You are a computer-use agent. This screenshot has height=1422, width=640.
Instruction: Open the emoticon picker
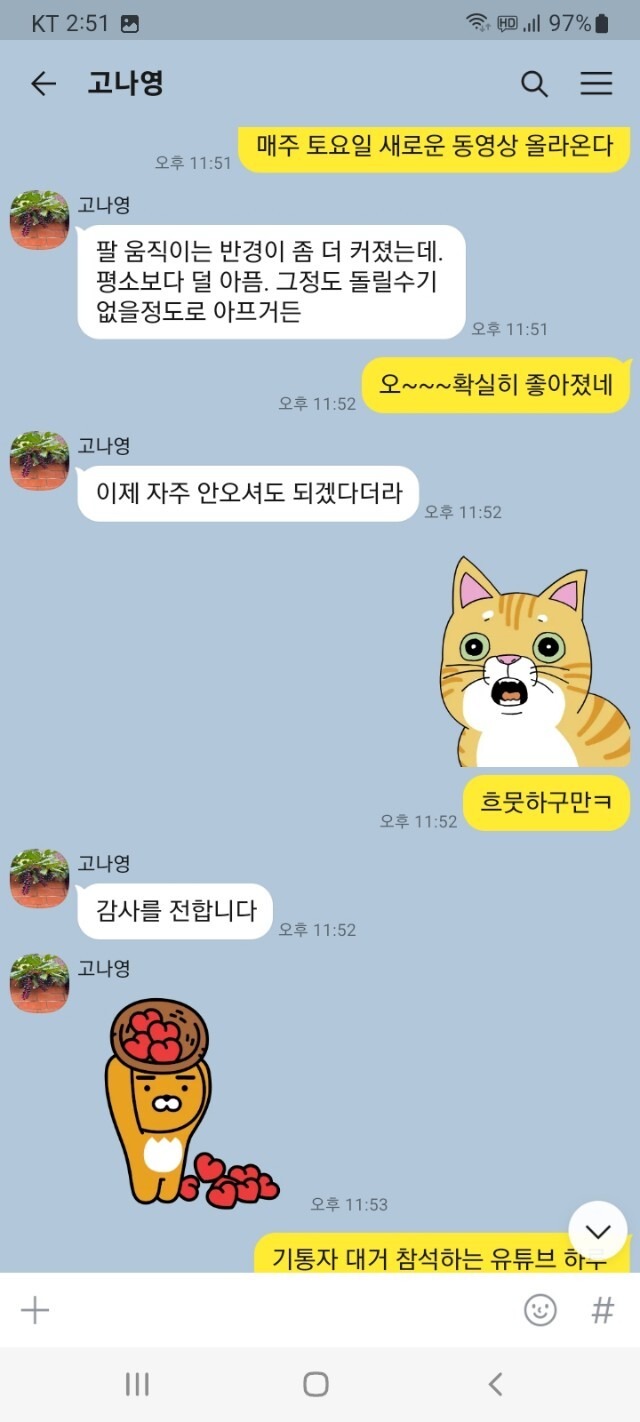[x=540, y=1310]
